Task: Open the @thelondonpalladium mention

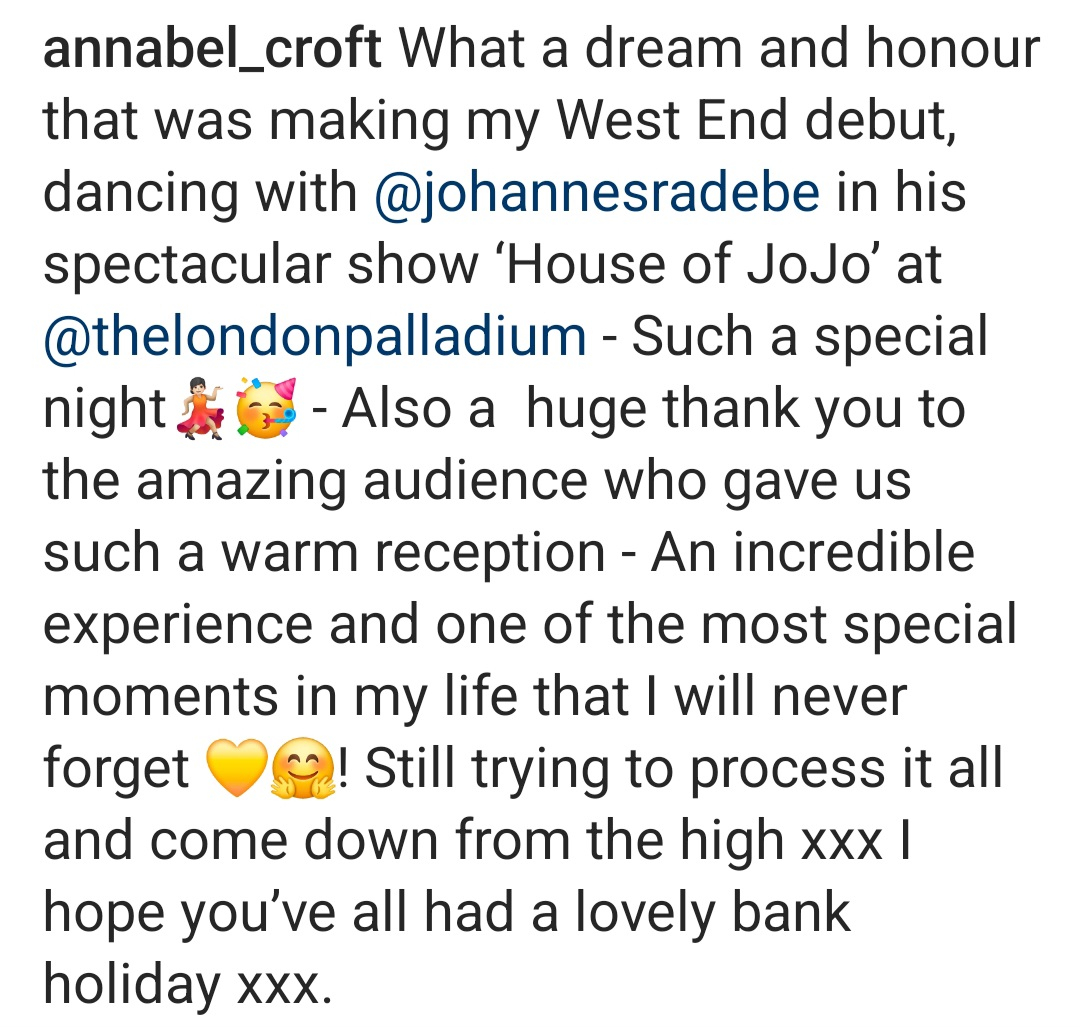Action: click(314, 337)
